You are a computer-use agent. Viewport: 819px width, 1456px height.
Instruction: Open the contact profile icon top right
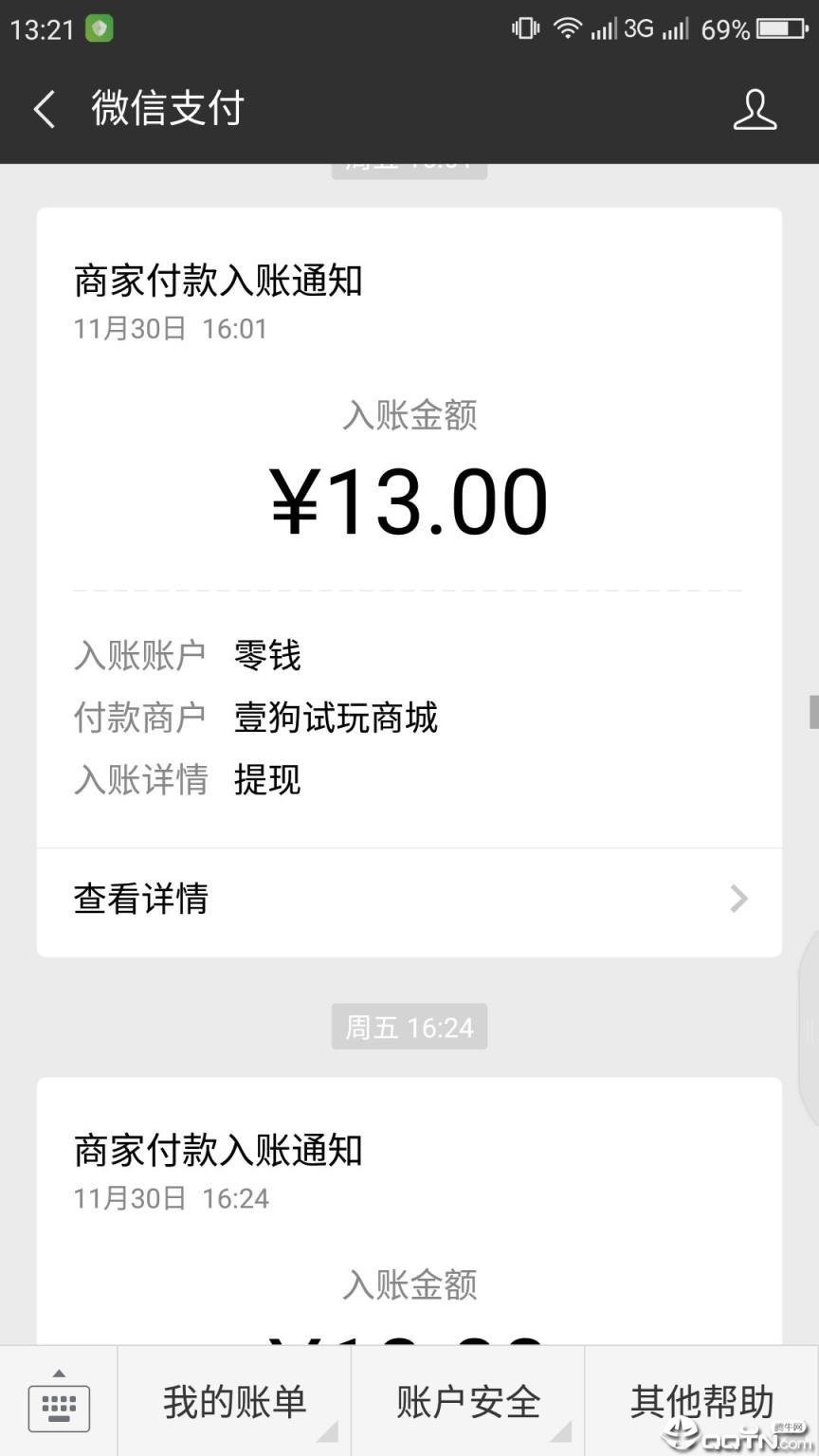[754, 109]
